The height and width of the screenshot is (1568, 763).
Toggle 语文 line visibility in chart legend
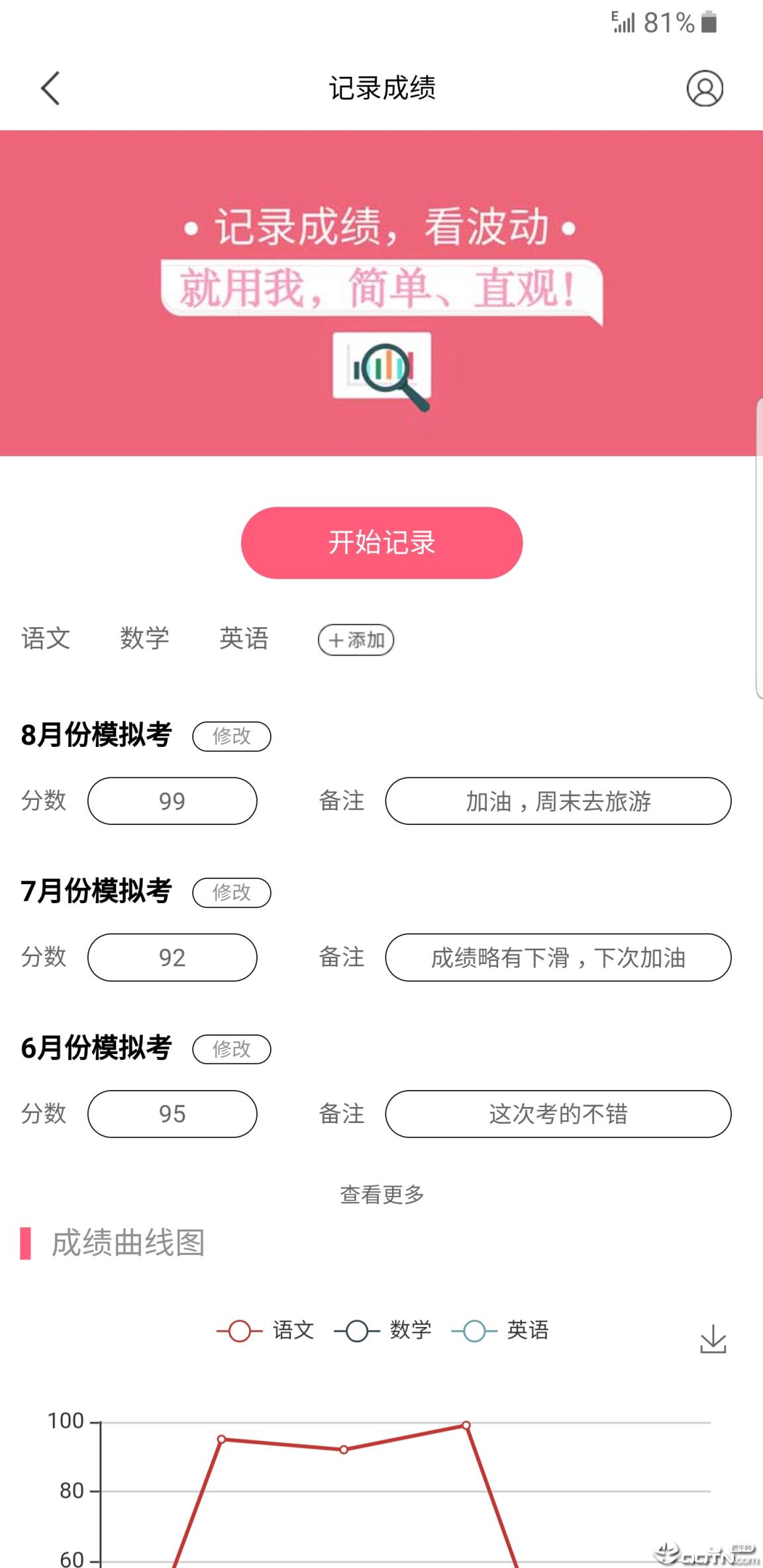[x=291, y=1330]
